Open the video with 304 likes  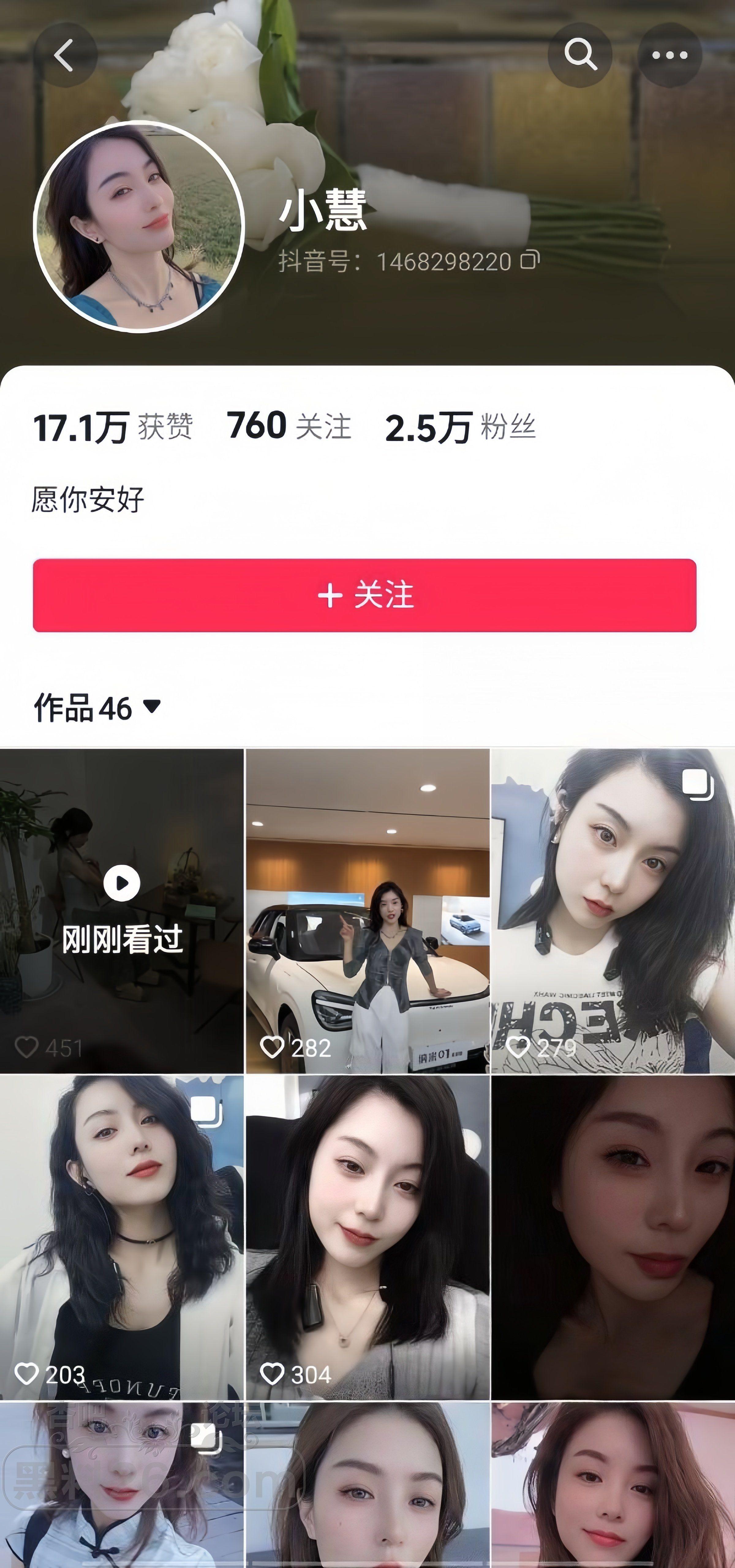click(x=367, y=1237)
